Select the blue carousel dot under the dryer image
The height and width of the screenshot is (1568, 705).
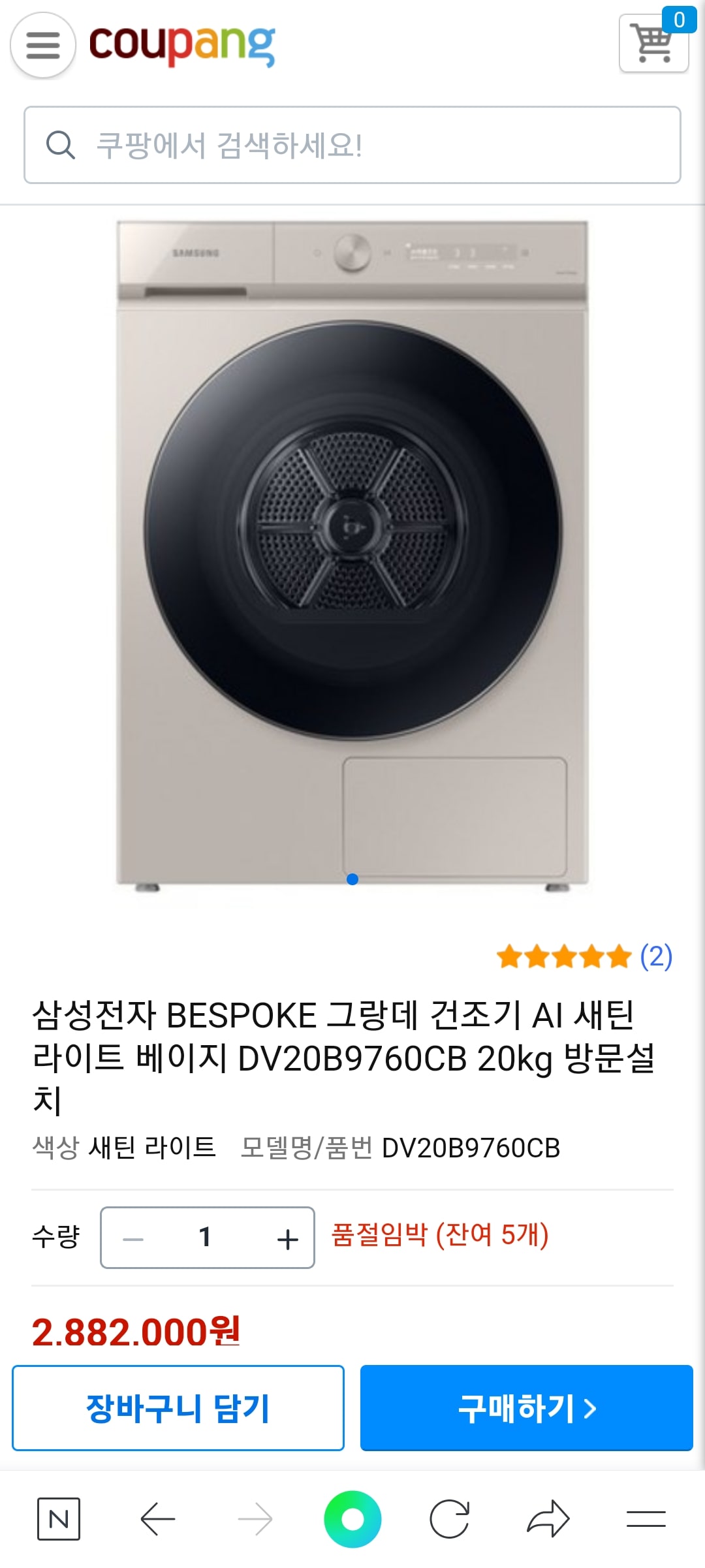(x=352, y=879)
